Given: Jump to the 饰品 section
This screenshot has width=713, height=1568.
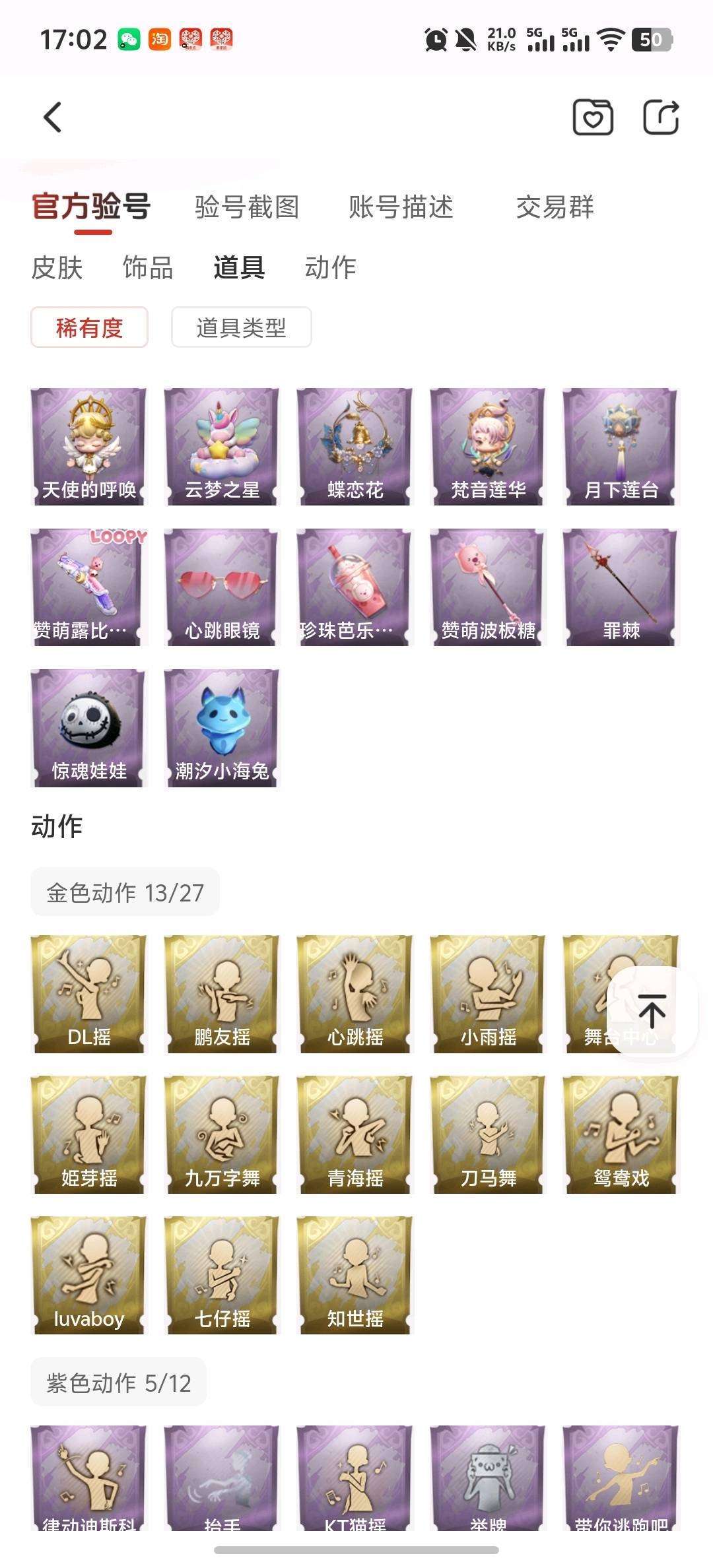Looking at the screenshot, I should coord(148,268).
